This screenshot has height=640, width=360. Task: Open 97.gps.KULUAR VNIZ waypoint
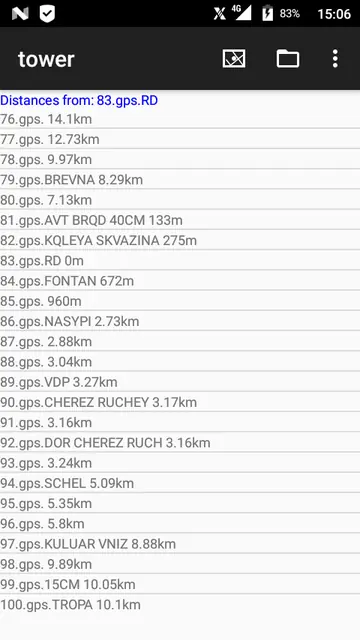coord(180,544)
